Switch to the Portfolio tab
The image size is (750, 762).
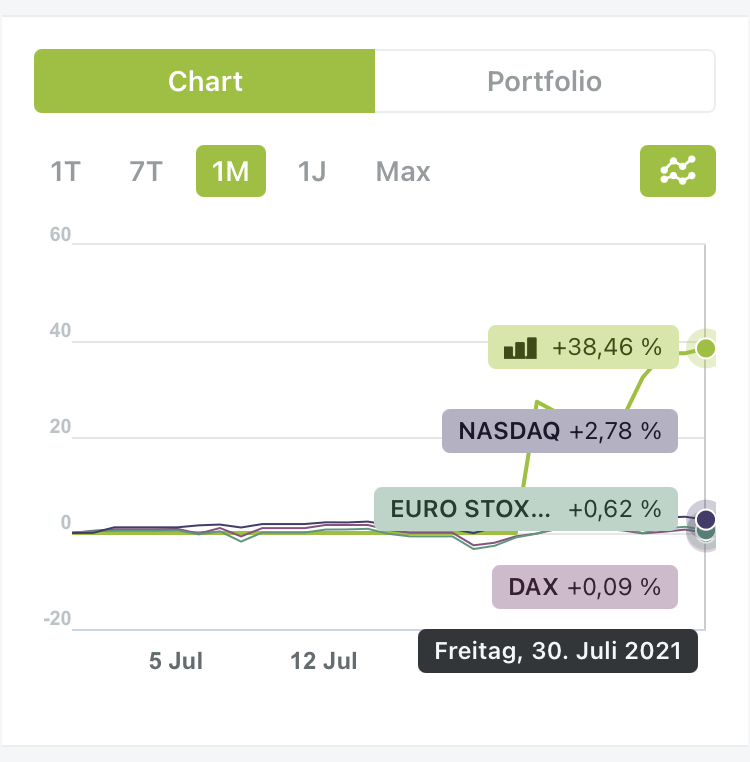(x=545, y=81)
